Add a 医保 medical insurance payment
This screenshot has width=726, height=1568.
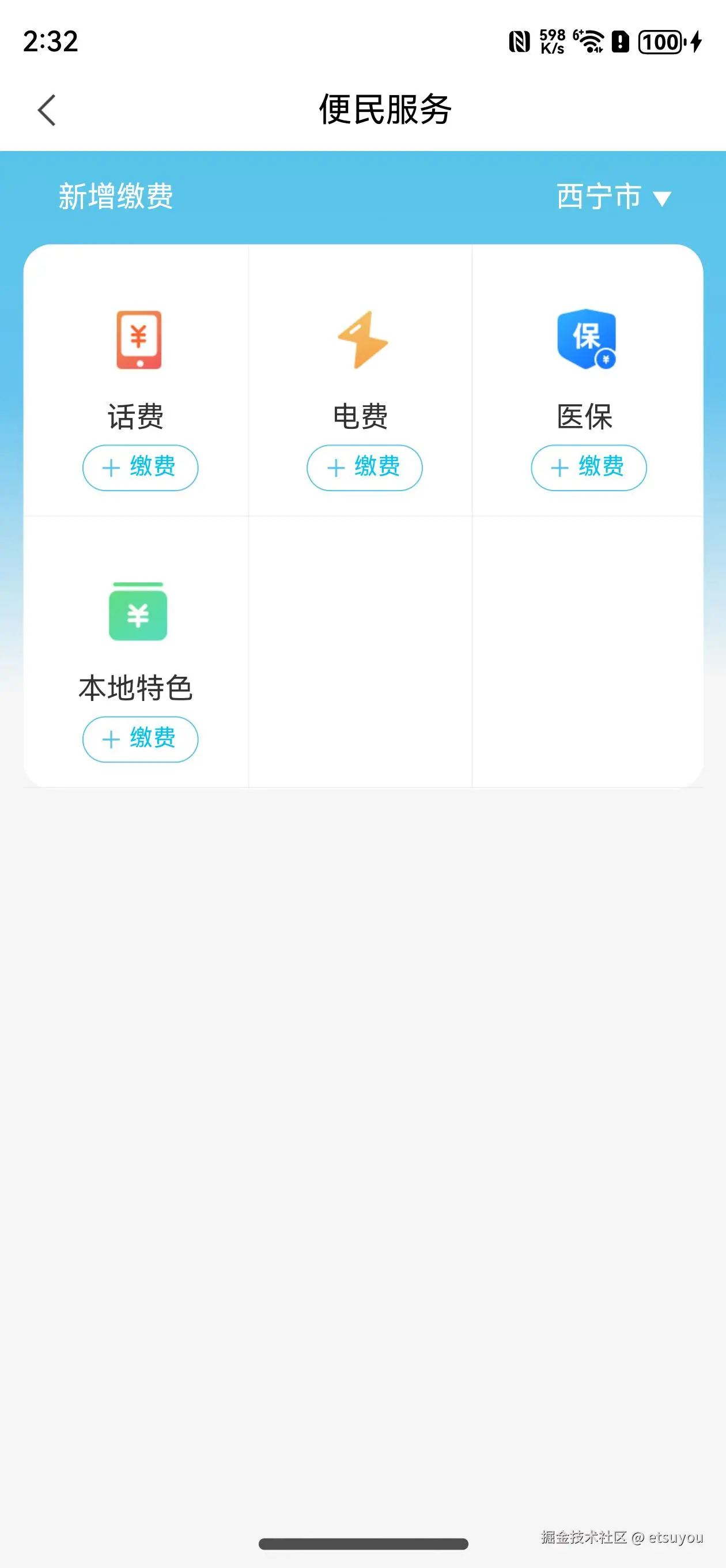pos(588,468)
